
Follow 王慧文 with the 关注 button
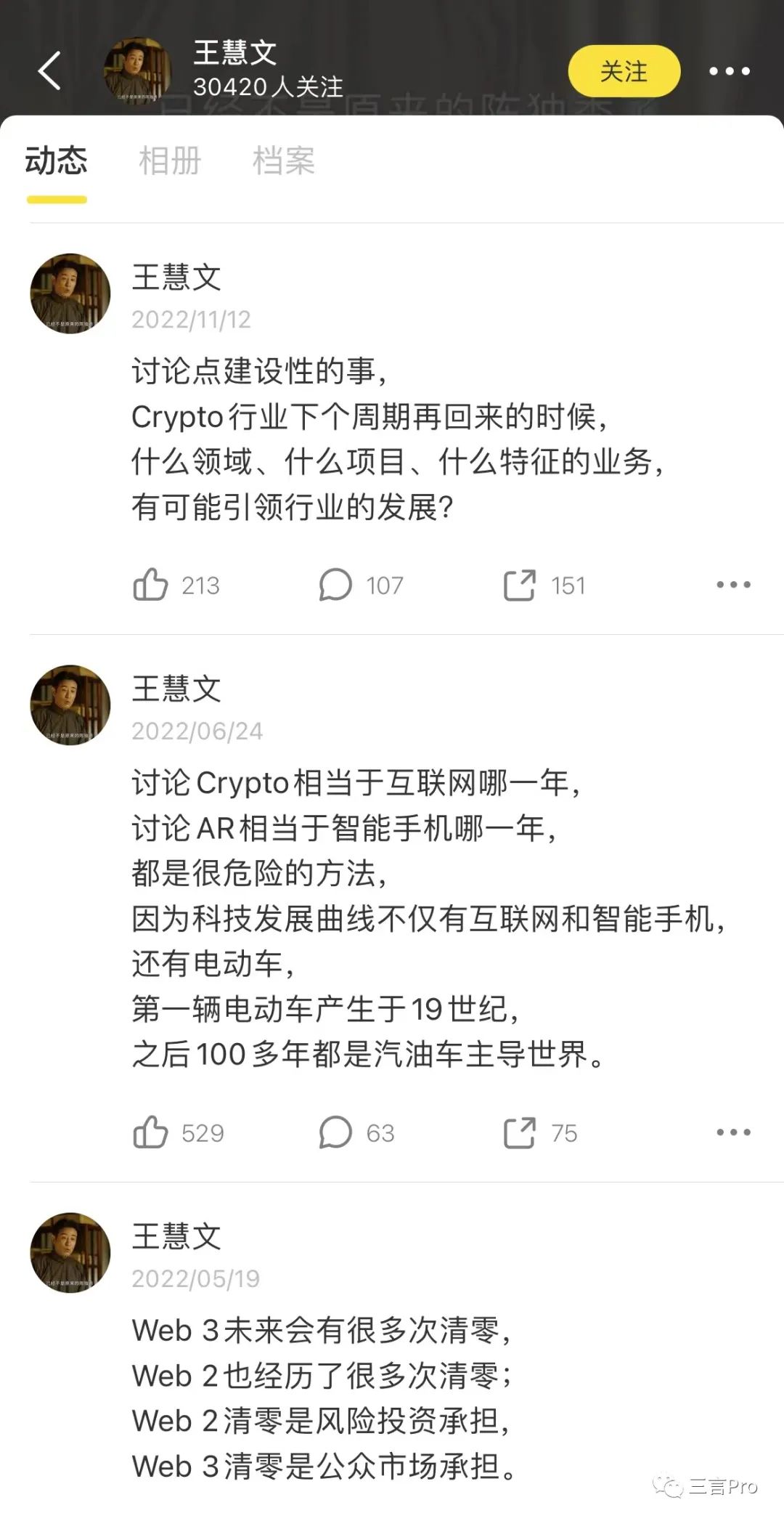[x=624, y=71]
